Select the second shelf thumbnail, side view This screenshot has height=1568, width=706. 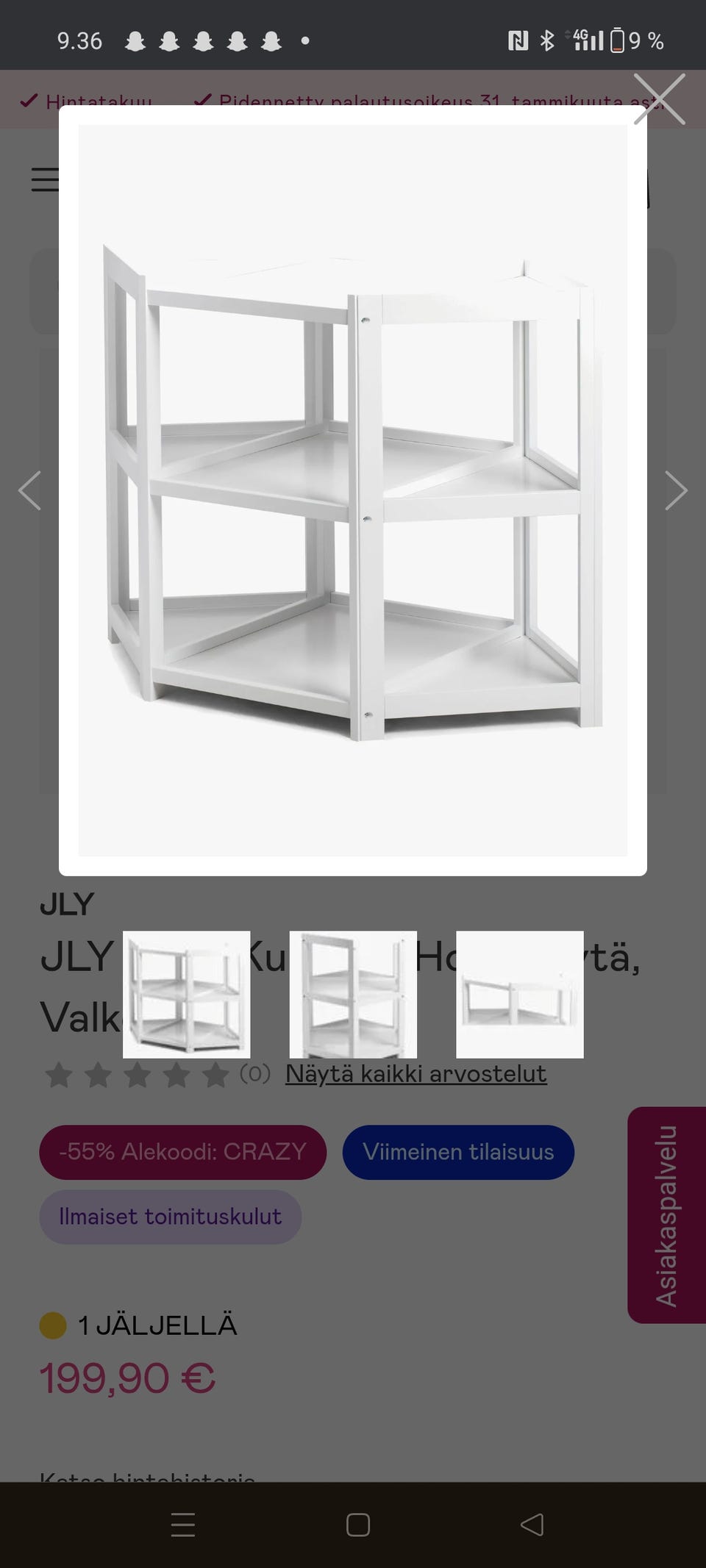click(x=353, y=995)
